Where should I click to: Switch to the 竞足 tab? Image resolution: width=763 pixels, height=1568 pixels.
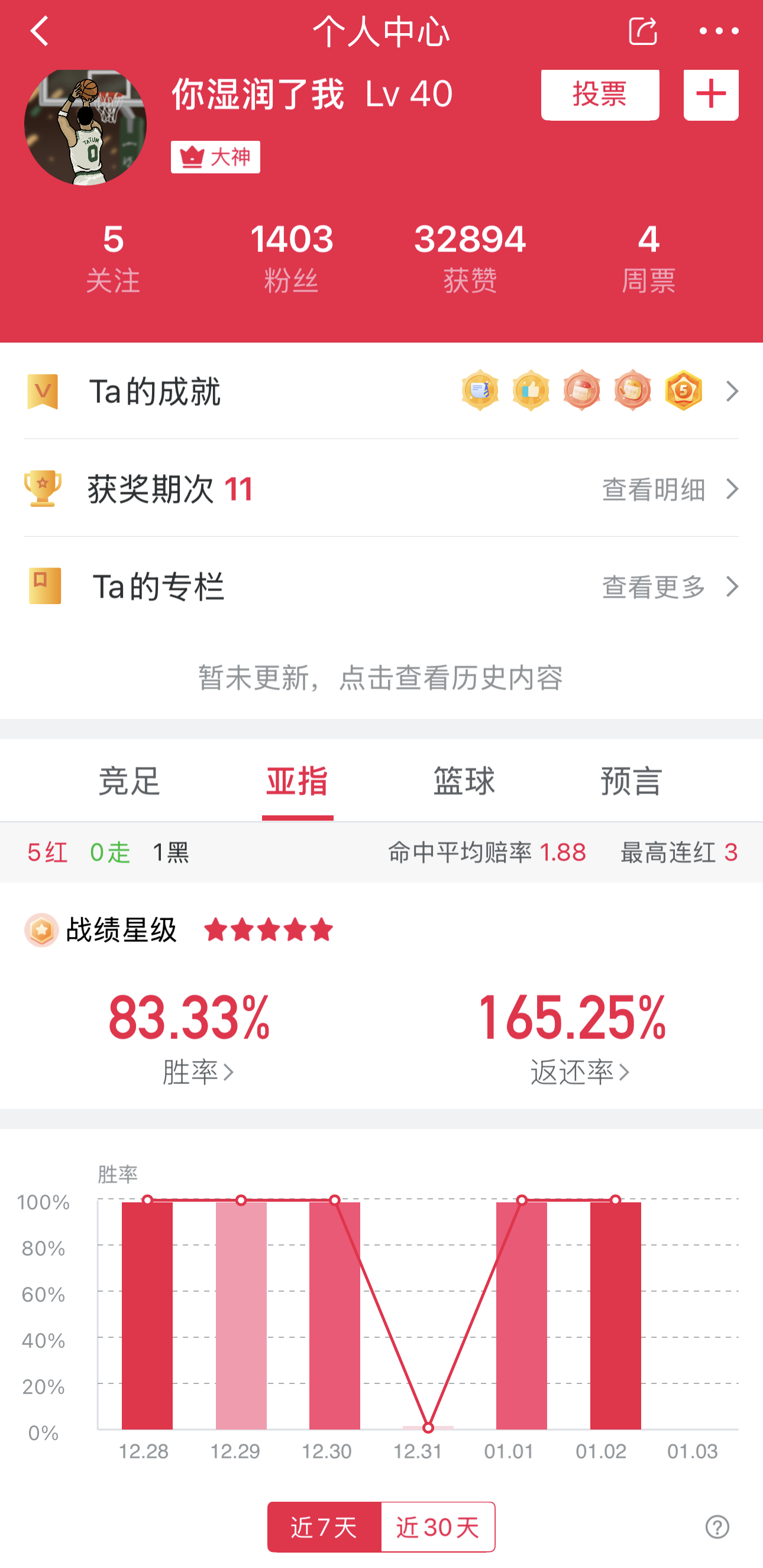click(x=129, y=781)
